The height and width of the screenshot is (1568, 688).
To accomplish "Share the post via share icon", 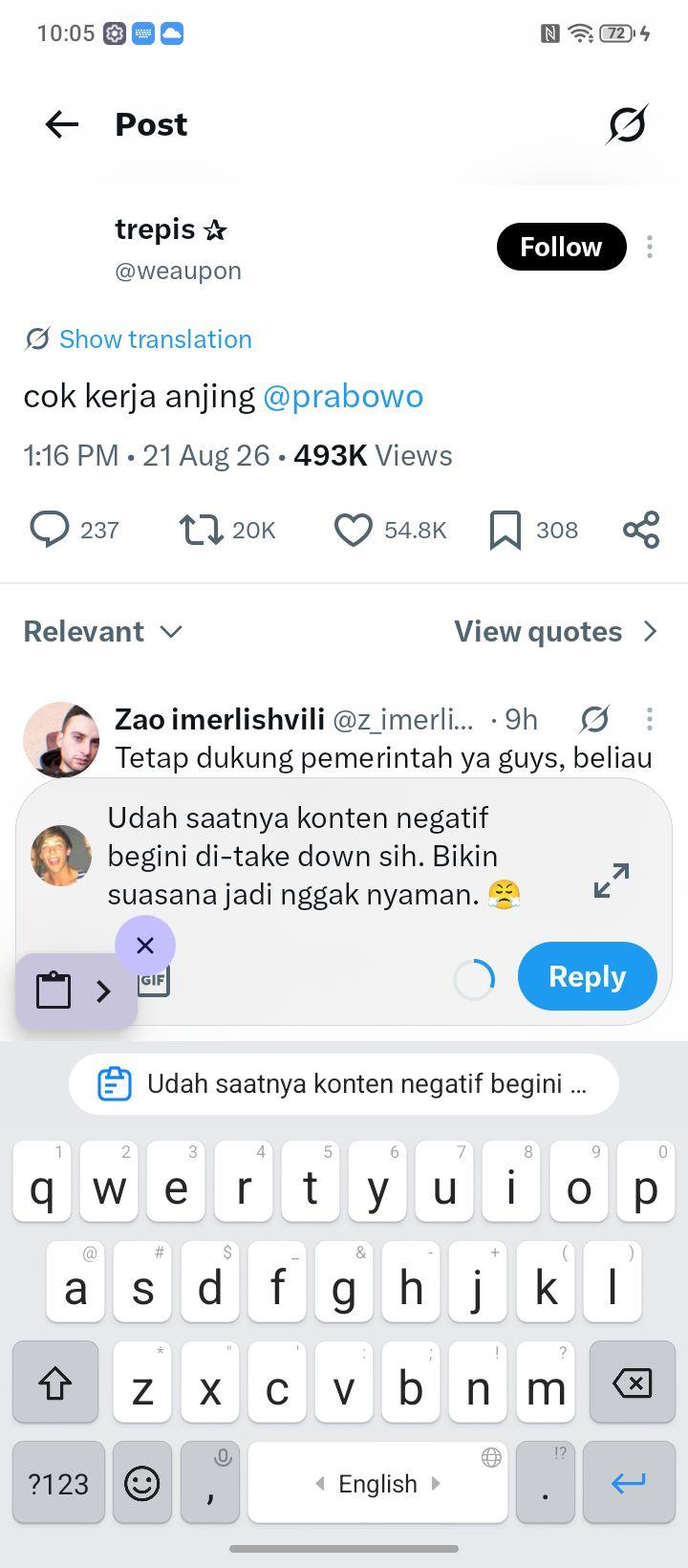I will 641,530.
